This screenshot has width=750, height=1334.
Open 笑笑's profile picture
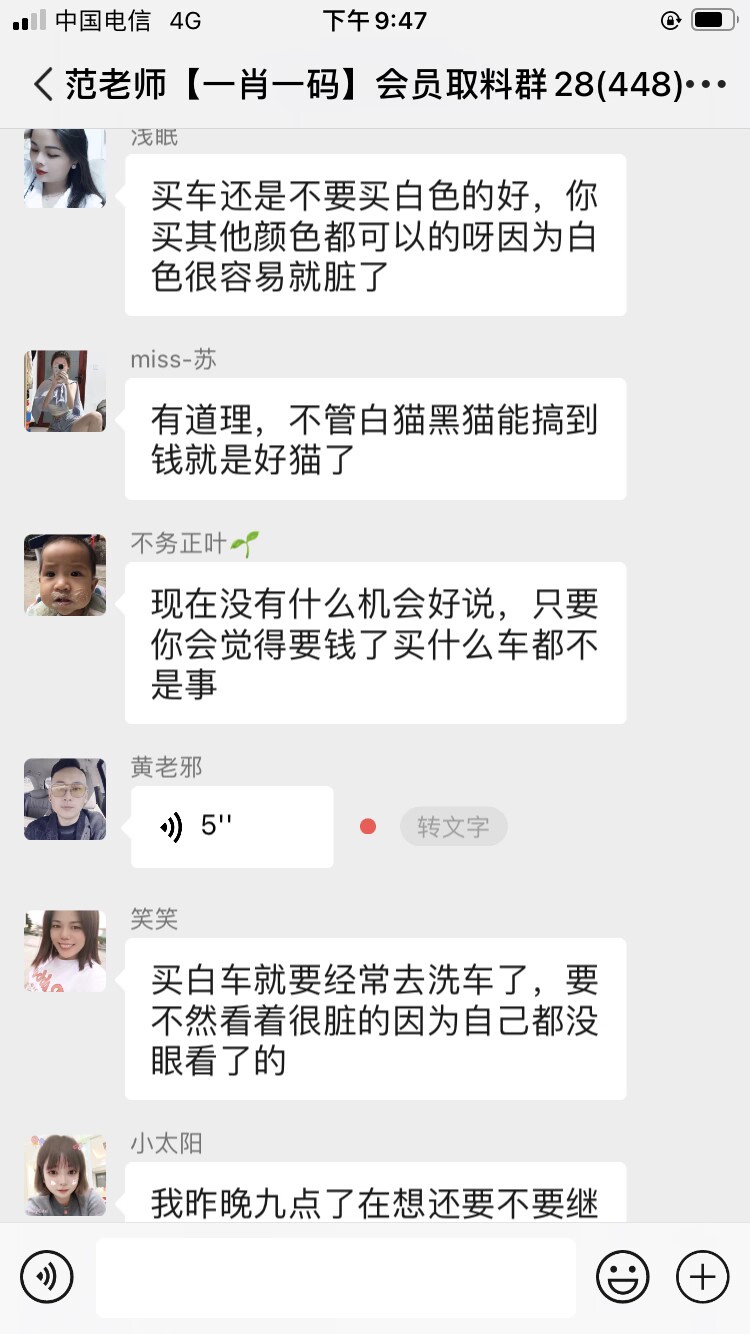click(x=65, y=951)
